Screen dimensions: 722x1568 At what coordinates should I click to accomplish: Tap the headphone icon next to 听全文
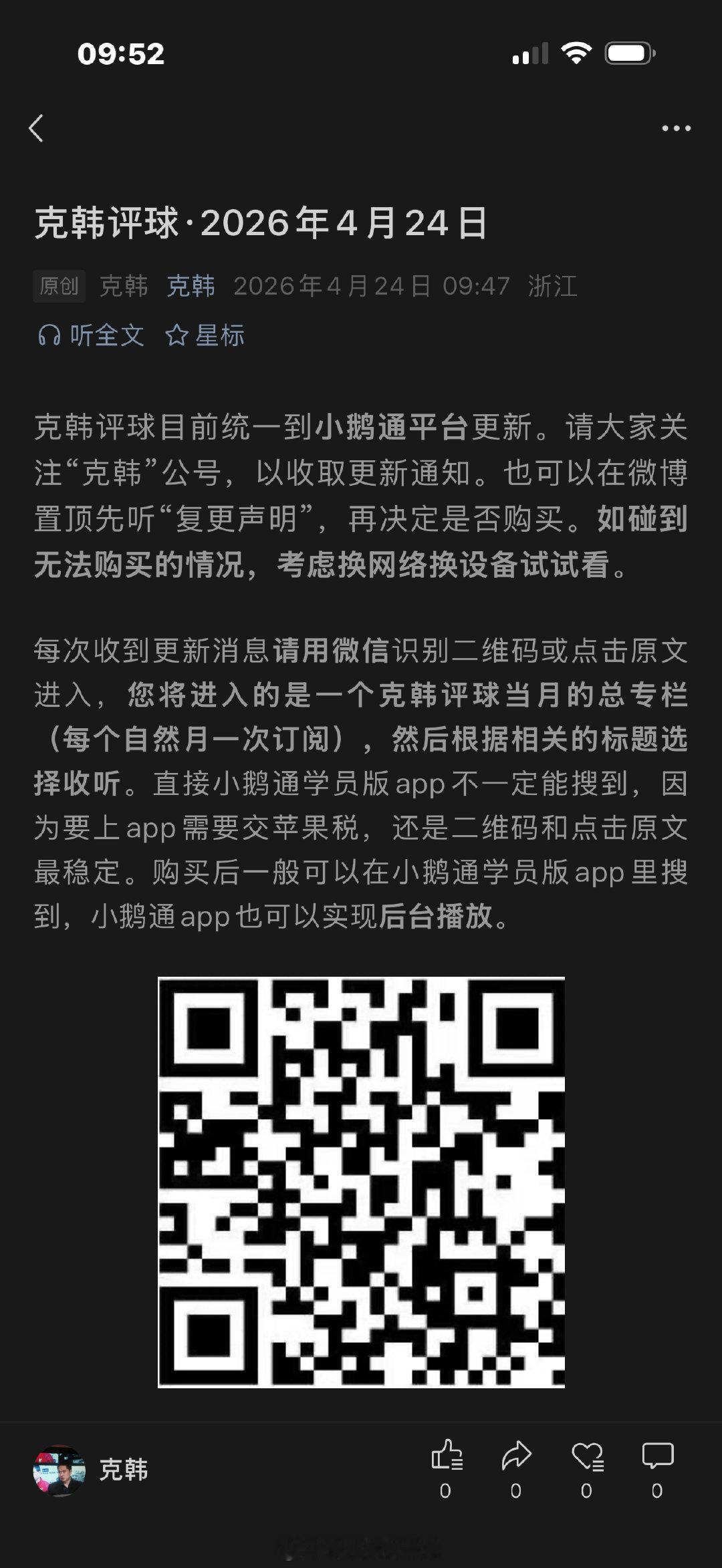point(48,336)
